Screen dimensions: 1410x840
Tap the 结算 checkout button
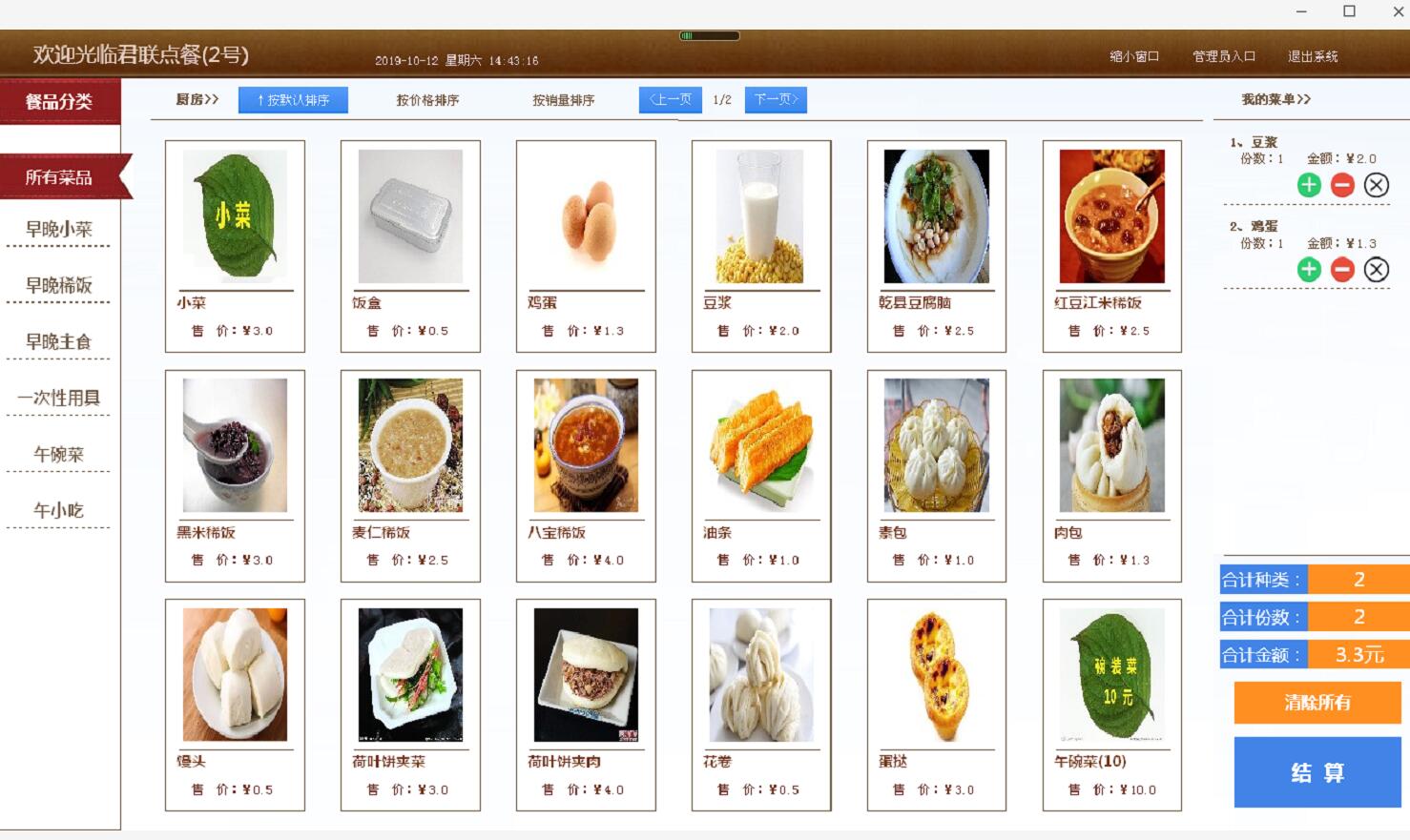1317,772
